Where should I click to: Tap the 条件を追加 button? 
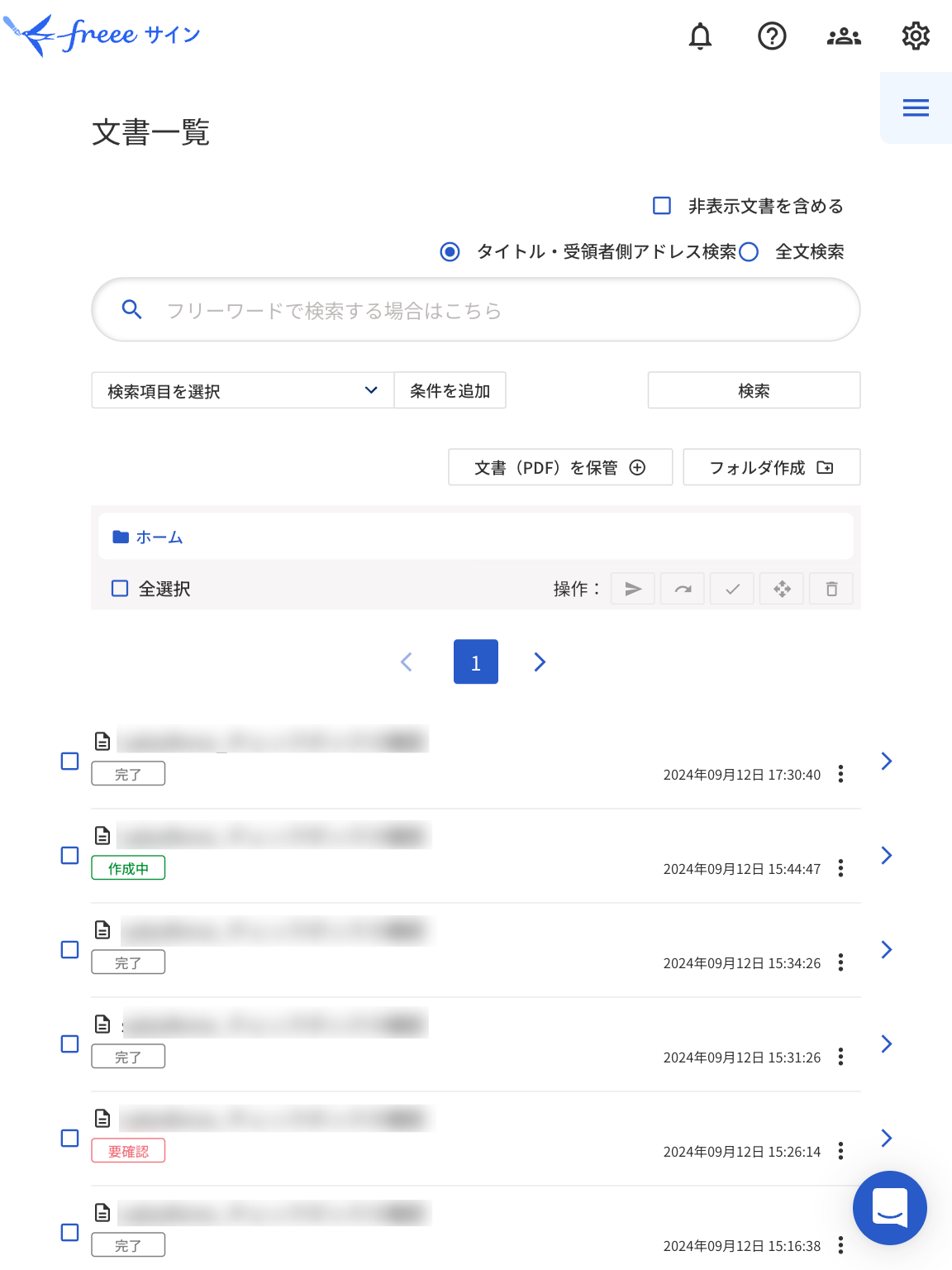(x=450, y=390)
